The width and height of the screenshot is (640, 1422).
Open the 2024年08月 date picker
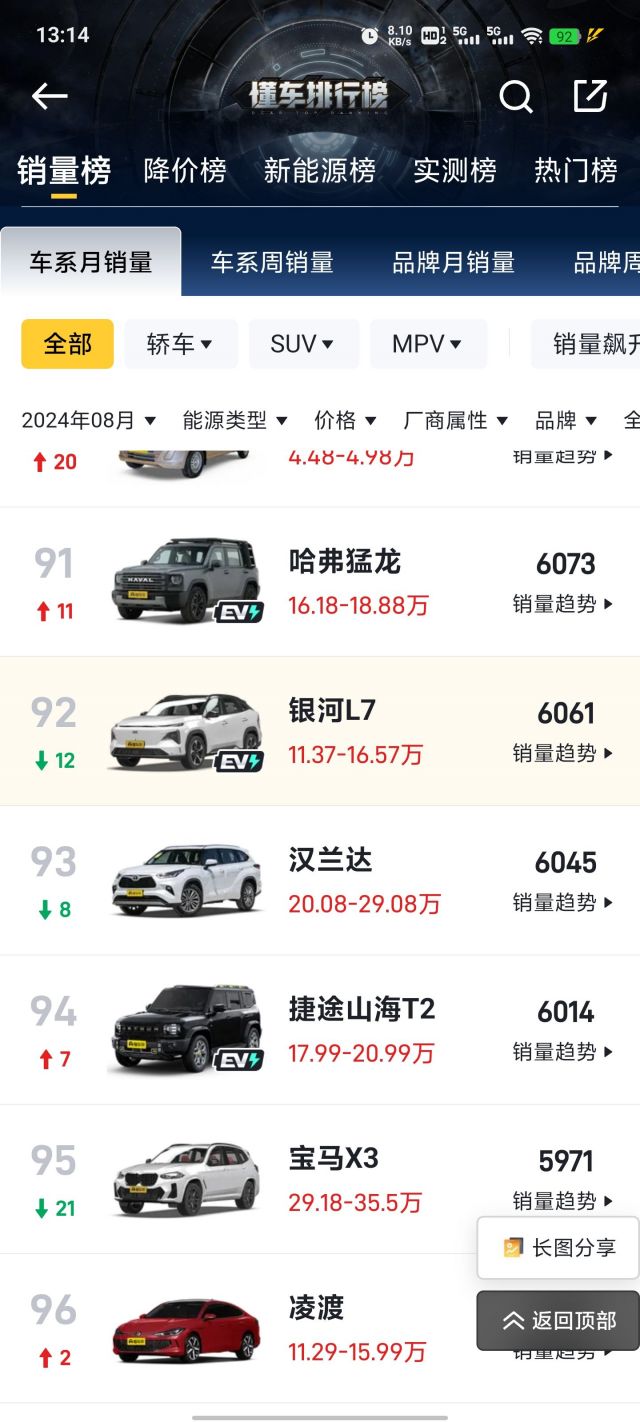[x=88, y=421]
